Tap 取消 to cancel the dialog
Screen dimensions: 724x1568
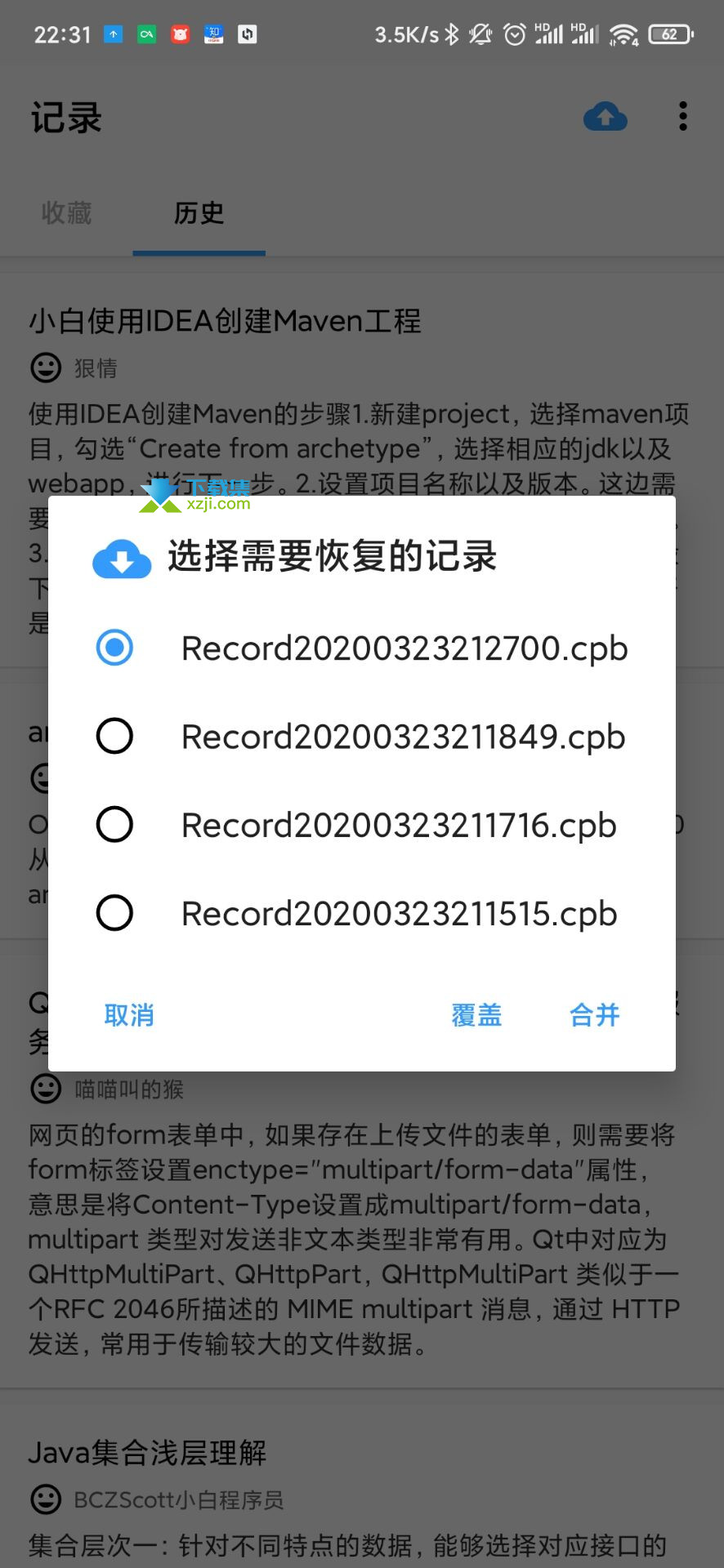(x=129, y=1015)
